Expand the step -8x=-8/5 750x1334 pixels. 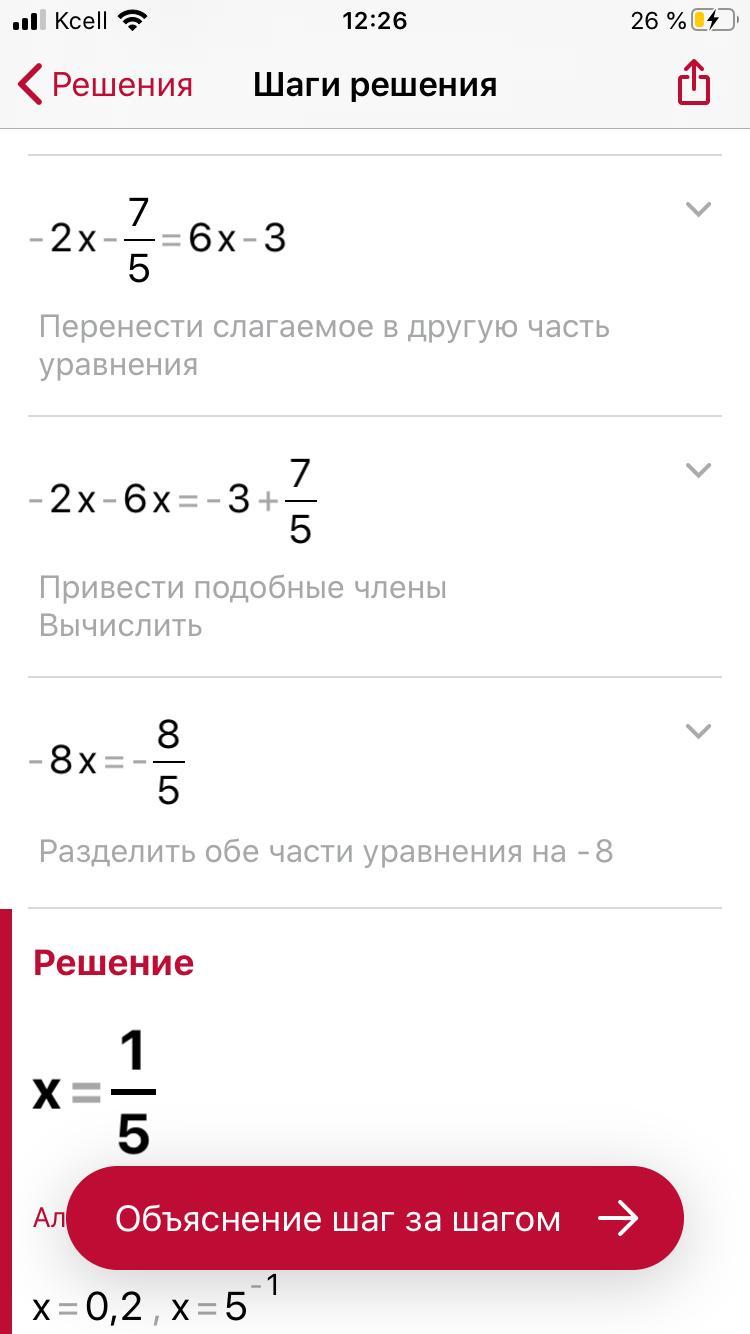(x=697, y=731)
